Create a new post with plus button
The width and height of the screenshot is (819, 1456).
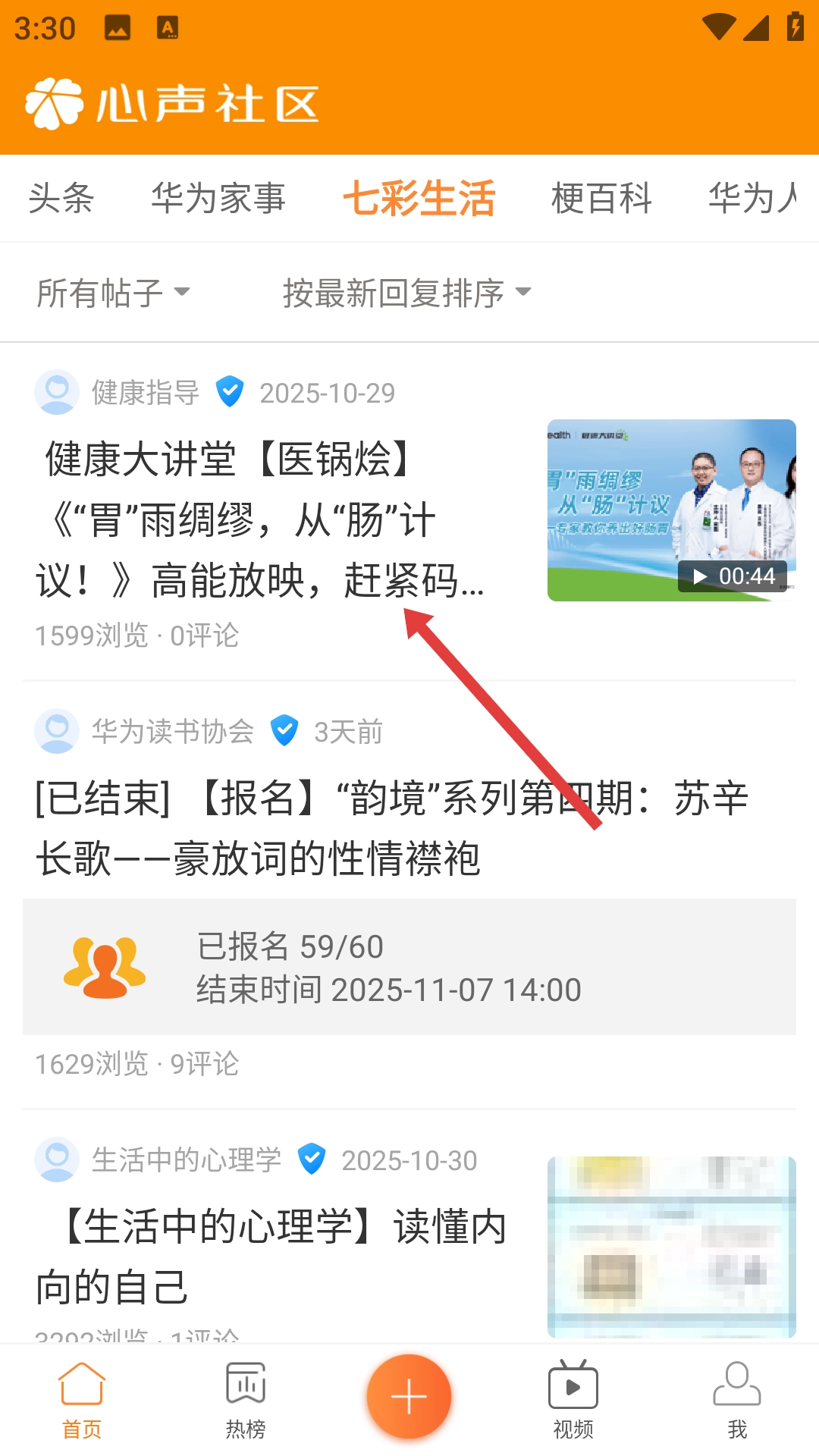[409, 1397]
